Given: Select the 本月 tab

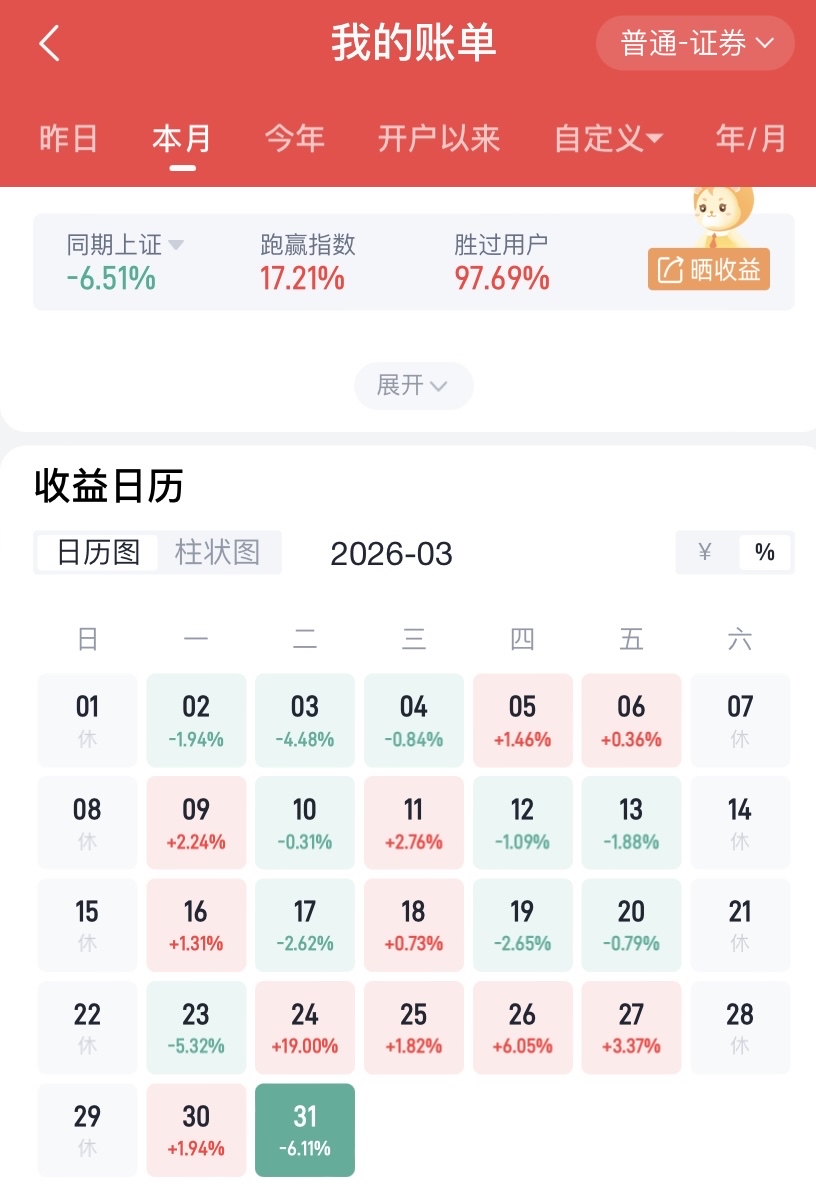Looking at the screenshot, I should 182,138.
